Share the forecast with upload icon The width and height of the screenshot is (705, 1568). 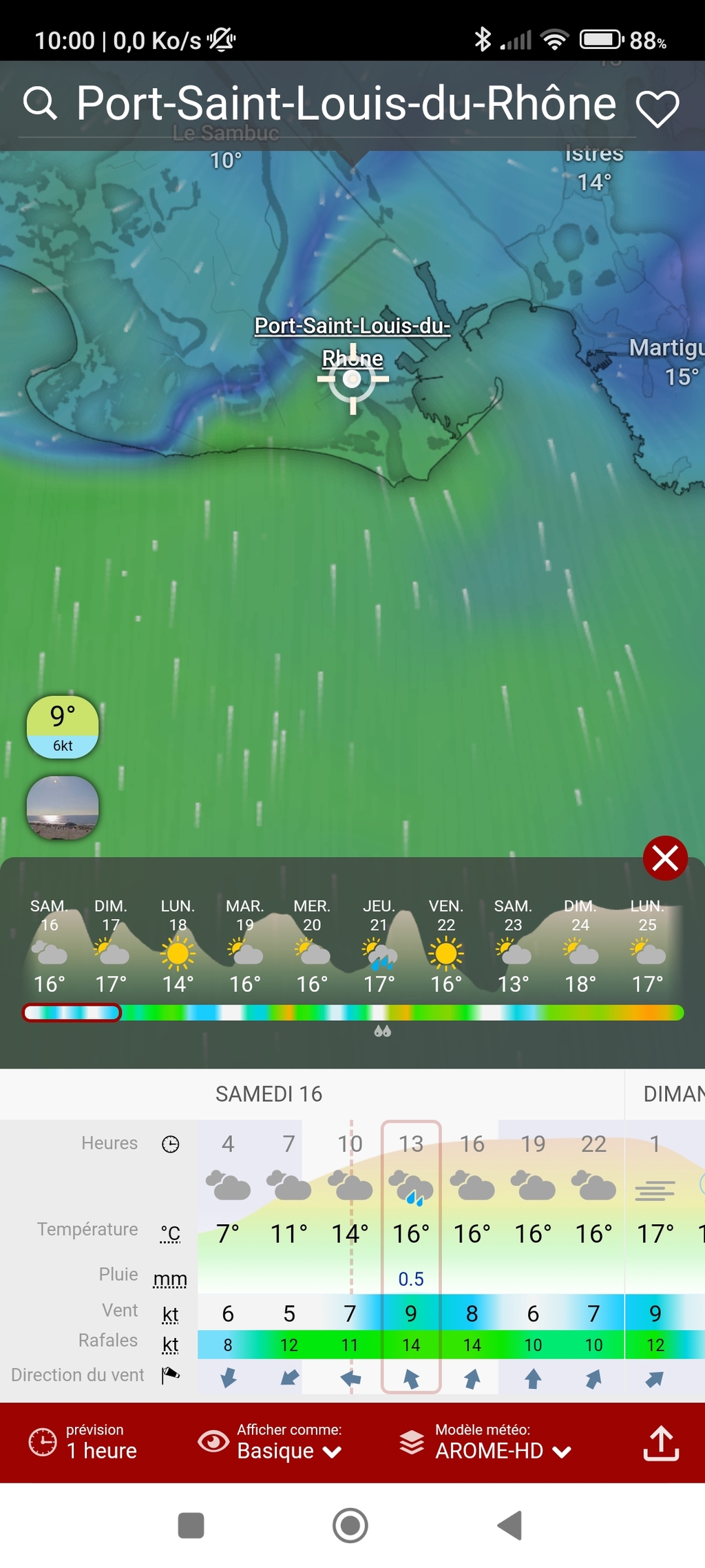pos(661,1443)
